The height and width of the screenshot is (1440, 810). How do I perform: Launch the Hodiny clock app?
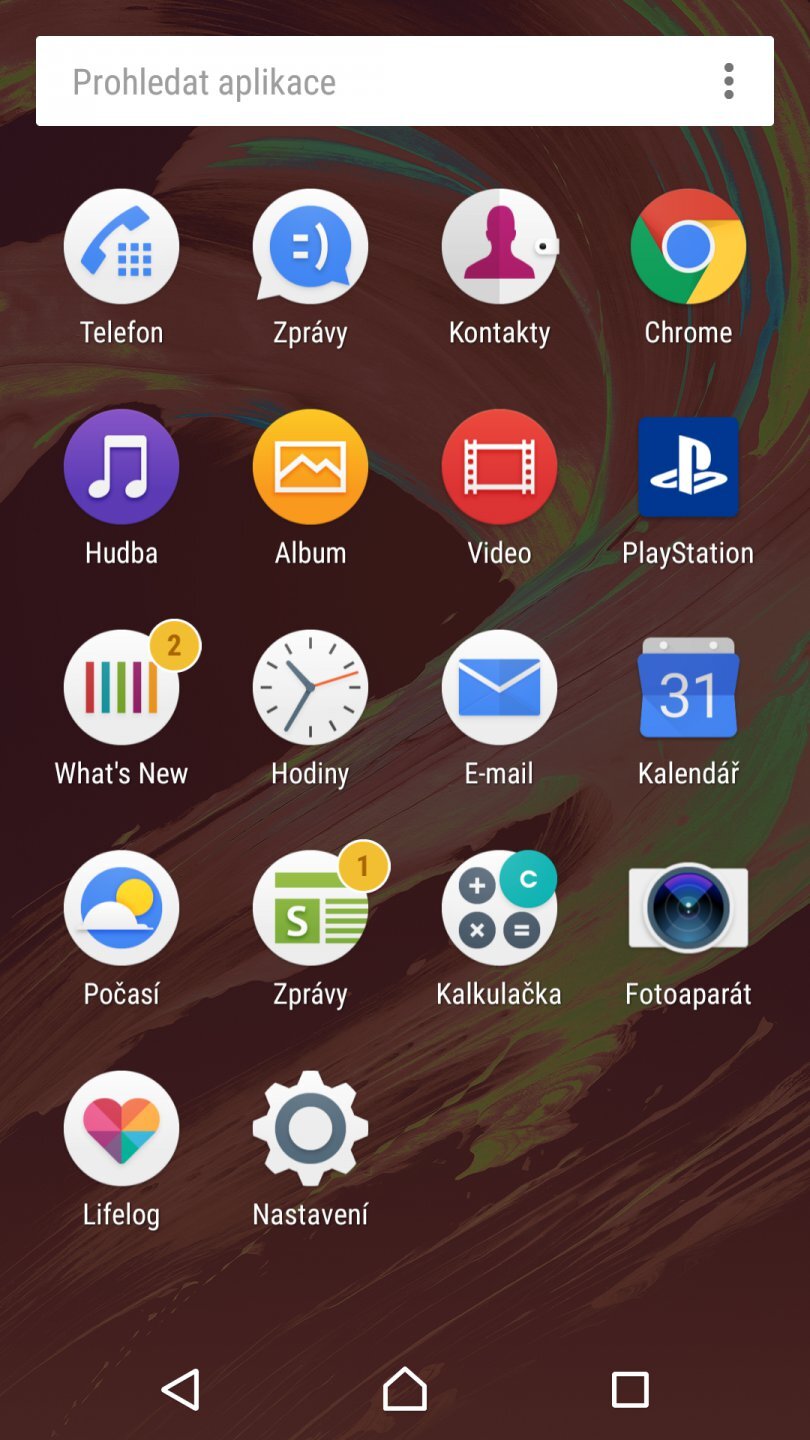point(310,687)
